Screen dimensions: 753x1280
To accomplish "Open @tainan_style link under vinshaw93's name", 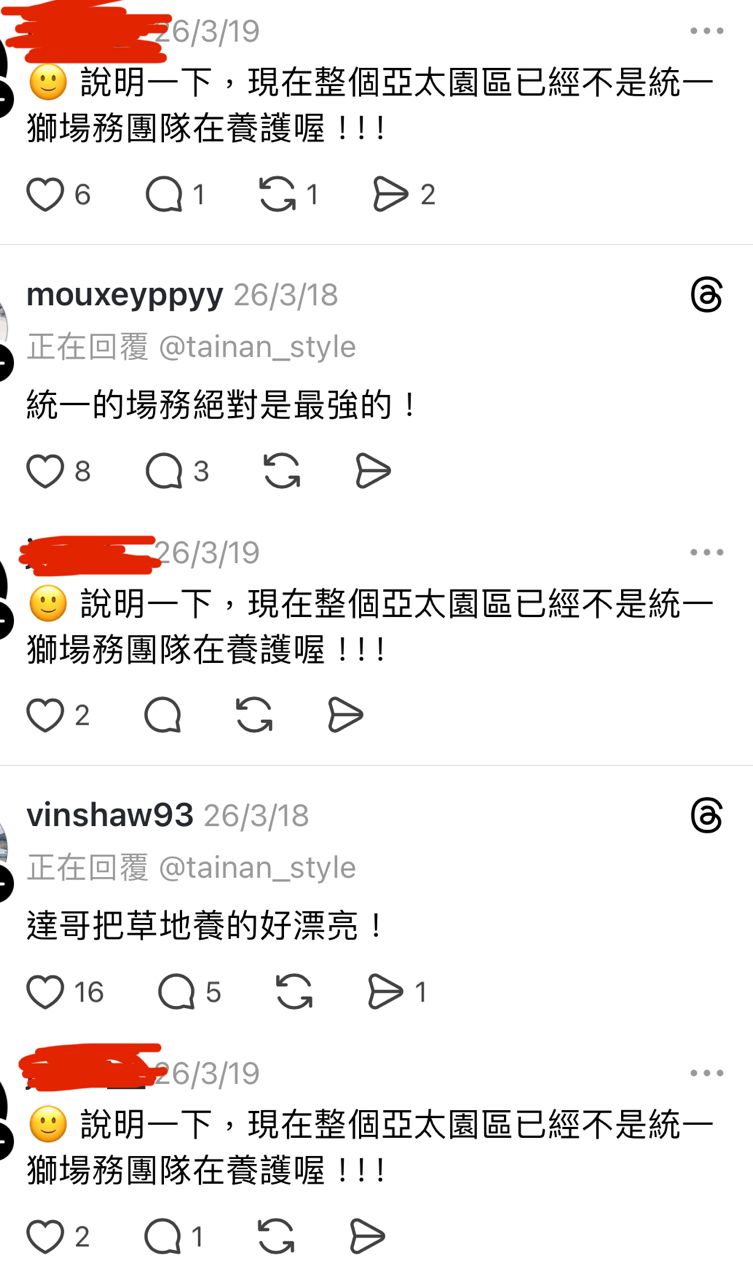I will point(257,867).
